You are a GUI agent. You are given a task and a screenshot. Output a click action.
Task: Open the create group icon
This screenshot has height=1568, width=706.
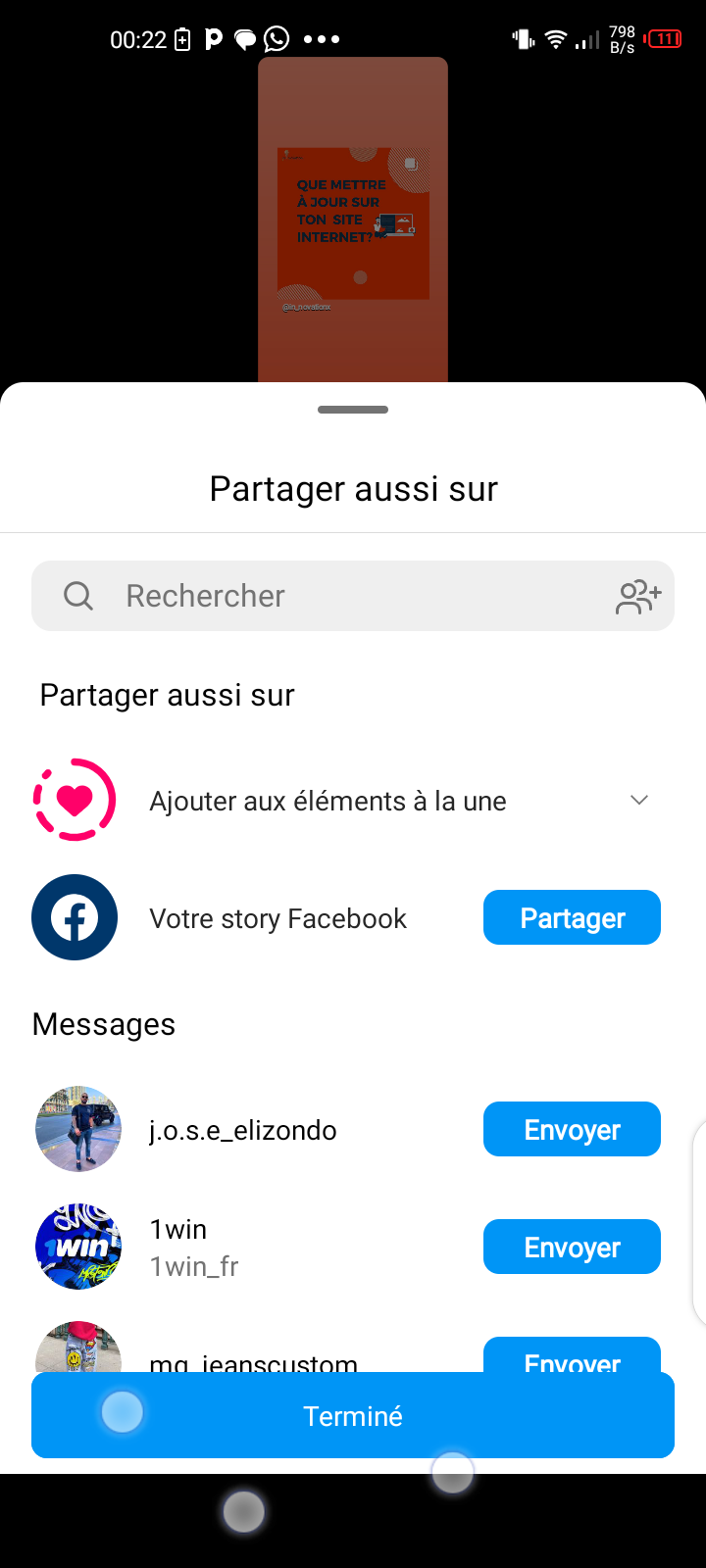pos(638,596)
